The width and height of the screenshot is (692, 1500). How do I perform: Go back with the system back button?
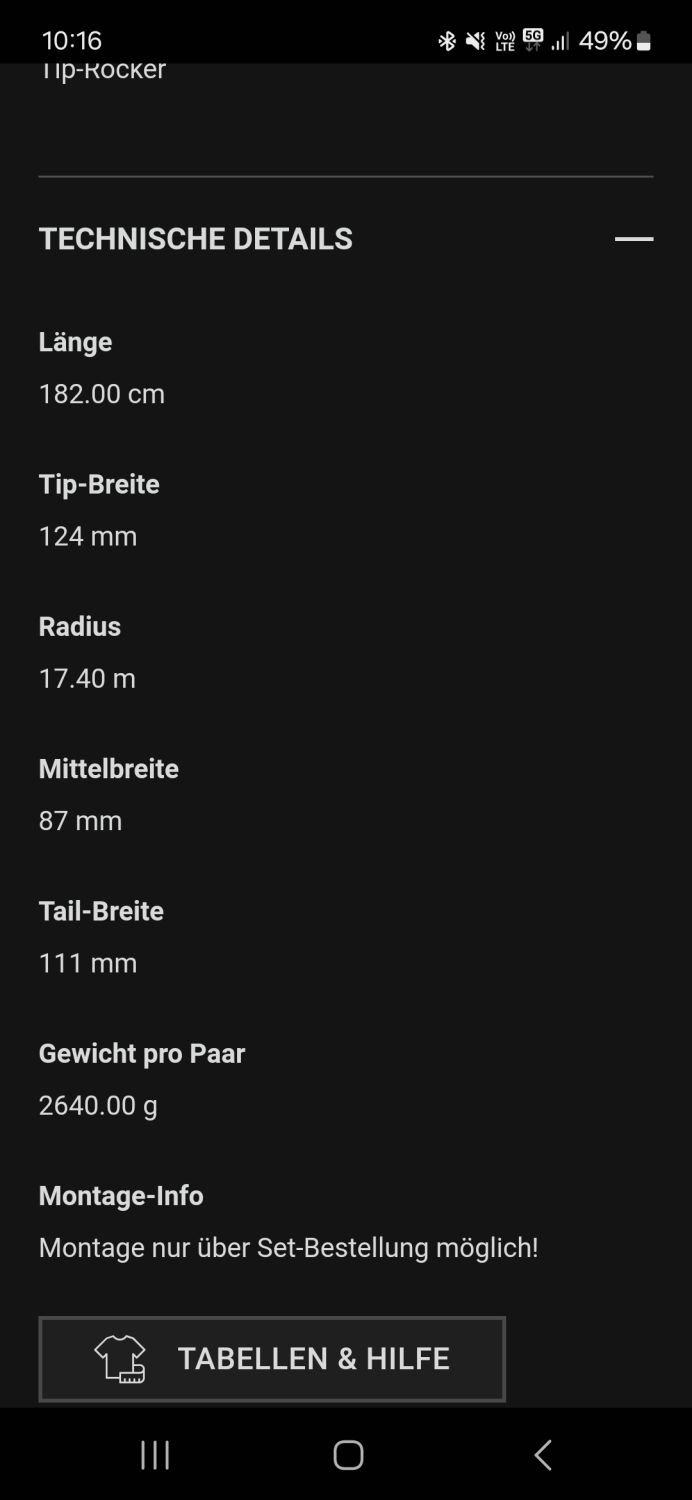(x=543, y=1455)
